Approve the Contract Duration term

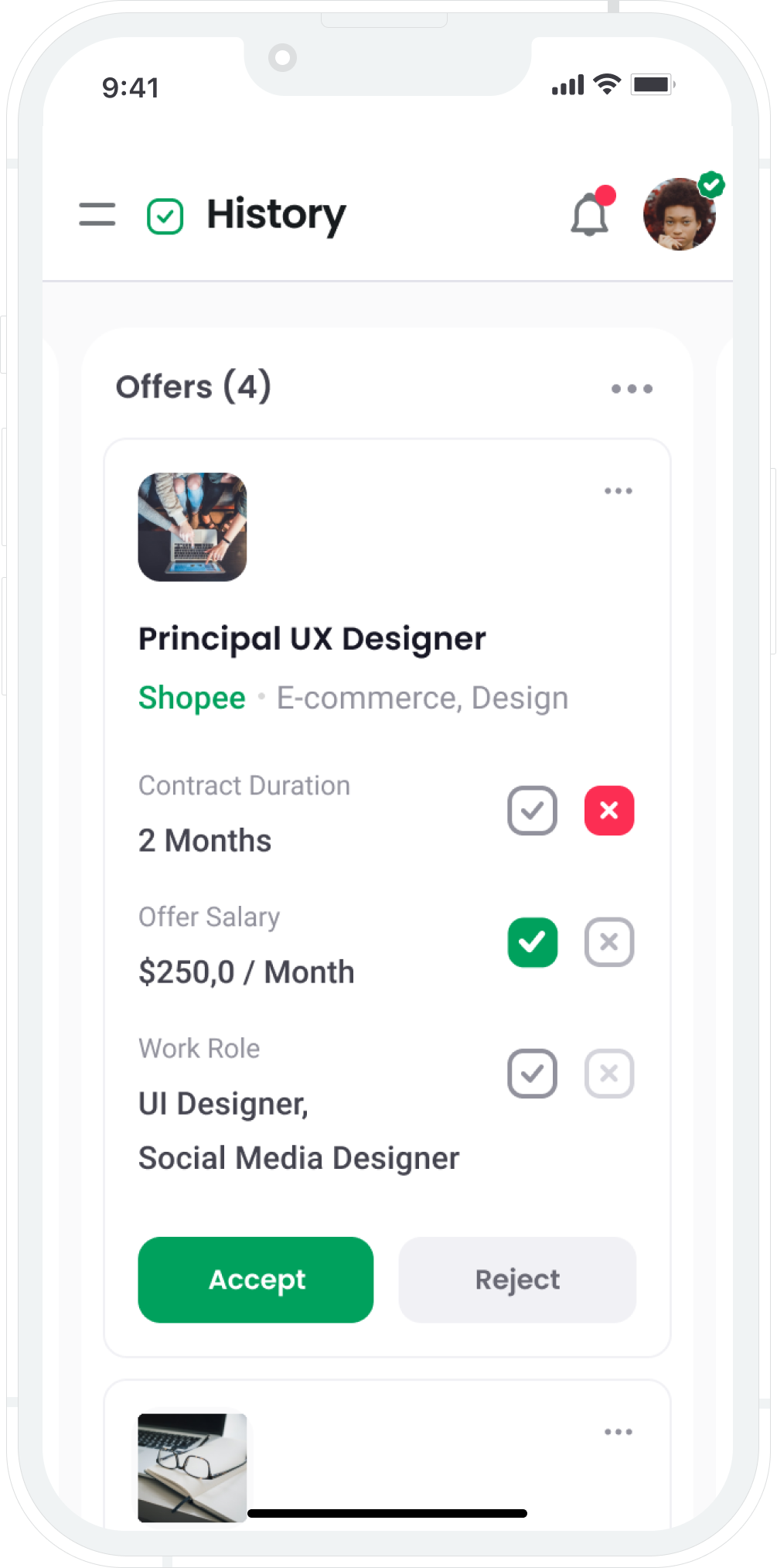tap(532, 811)
